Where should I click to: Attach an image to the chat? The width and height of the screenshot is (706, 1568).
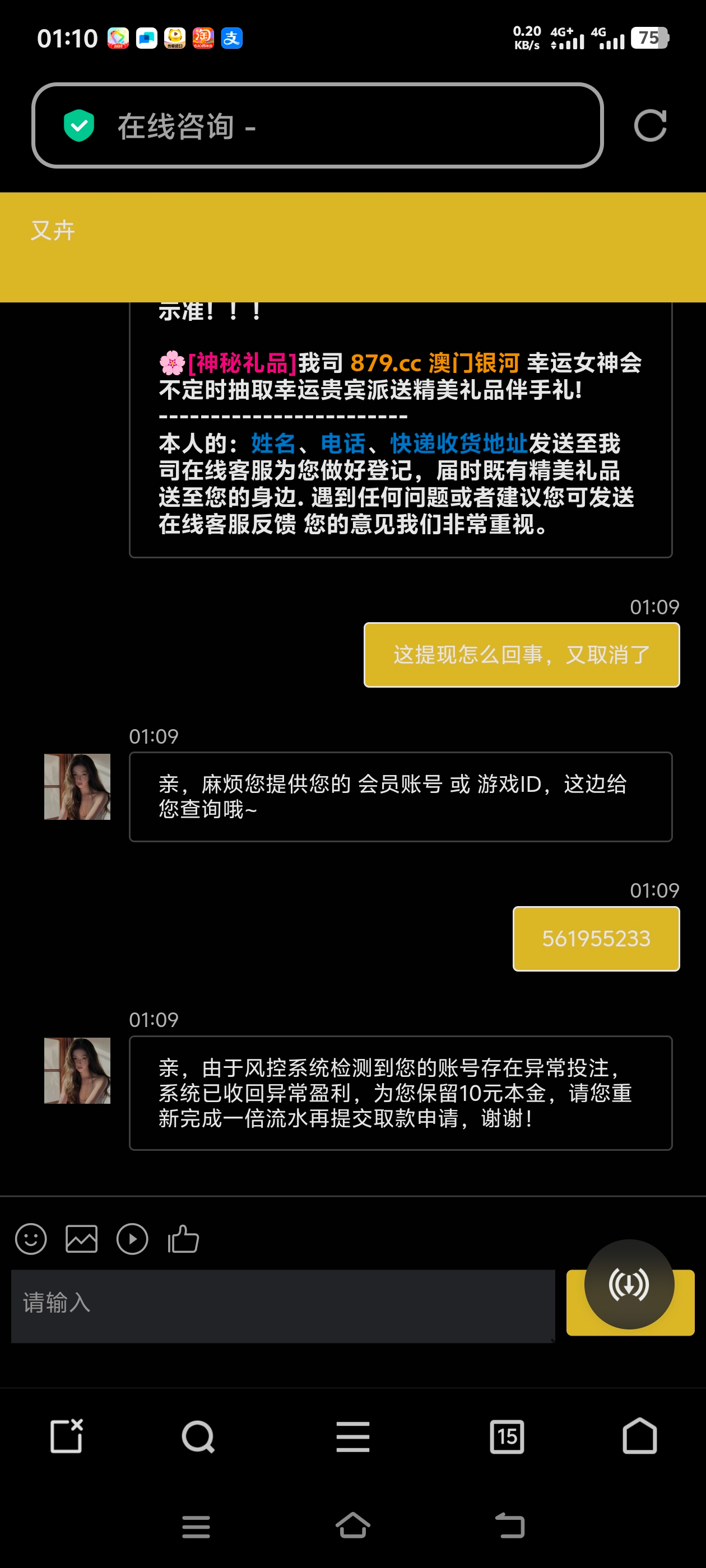(x=82, y=1239)
